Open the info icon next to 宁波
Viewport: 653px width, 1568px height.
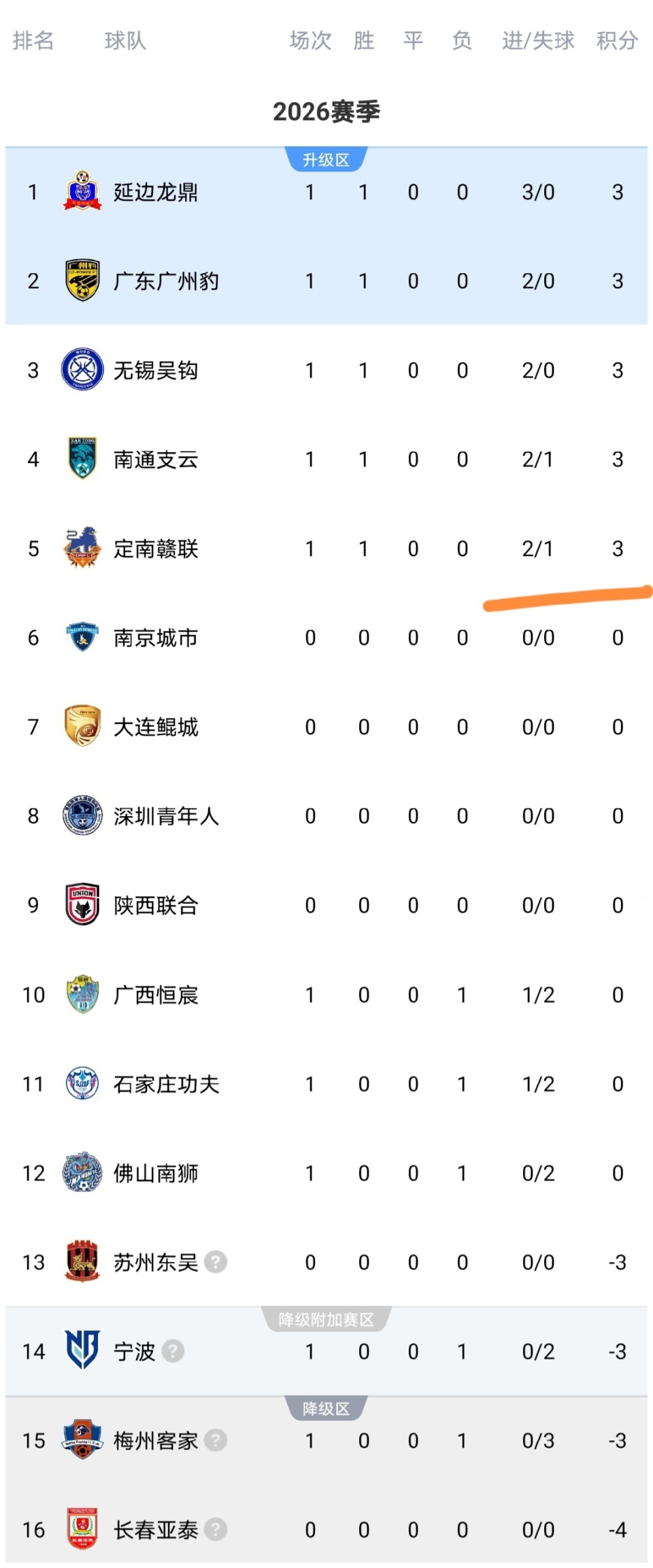click(173, 1351)
